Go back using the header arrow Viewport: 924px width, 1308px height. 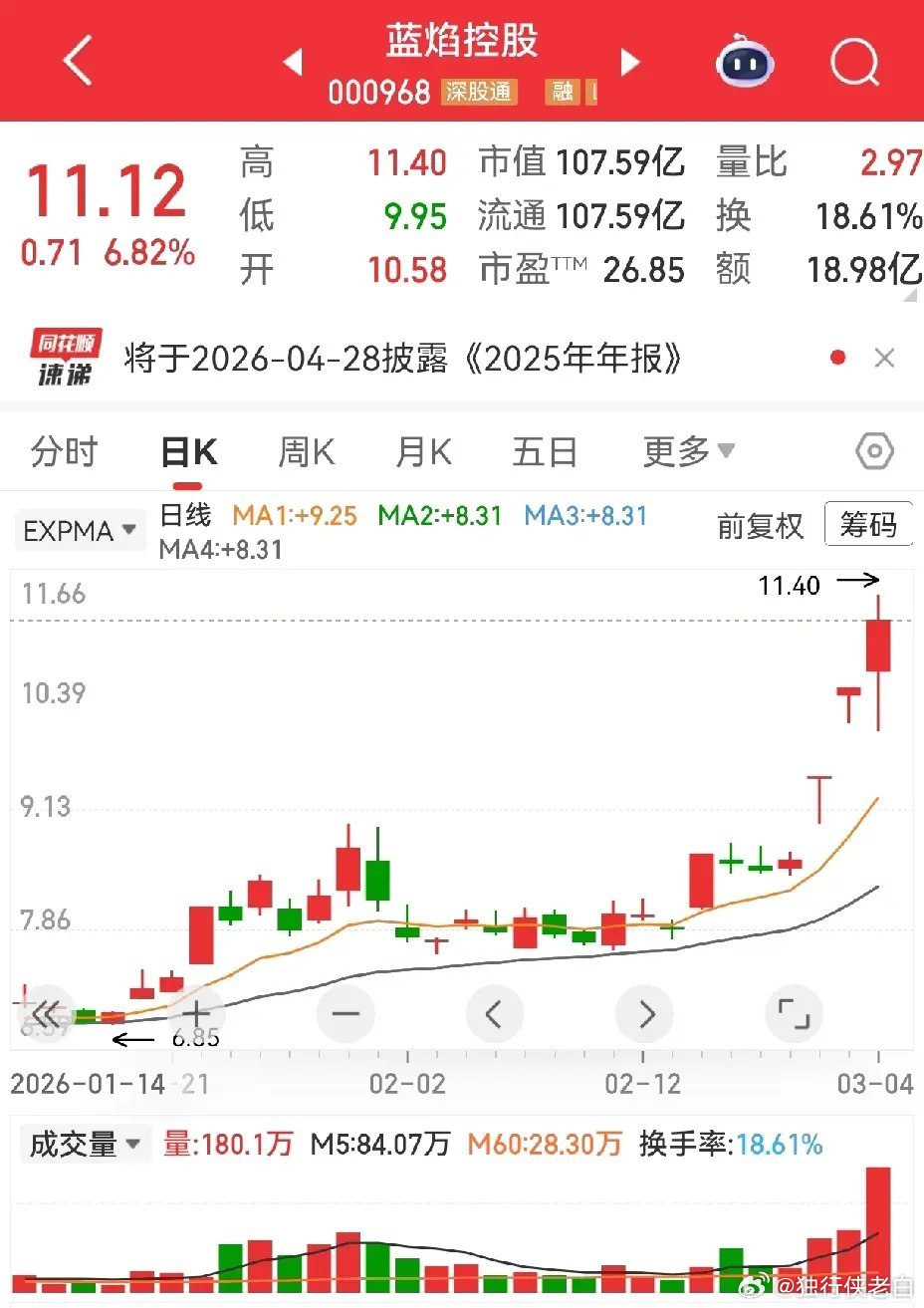(78, 62)
